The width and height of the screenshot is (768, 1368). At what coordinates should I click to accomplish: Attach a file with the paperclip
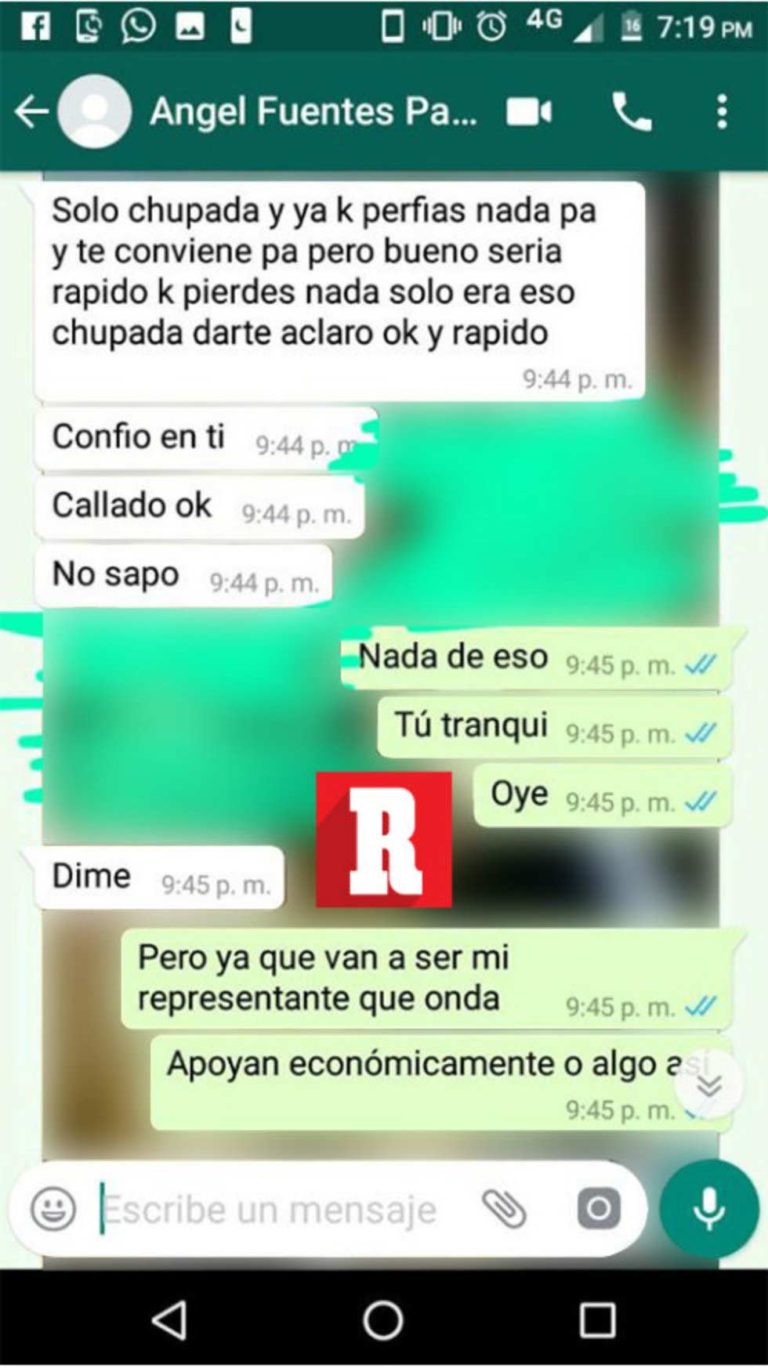[504, 1209]
